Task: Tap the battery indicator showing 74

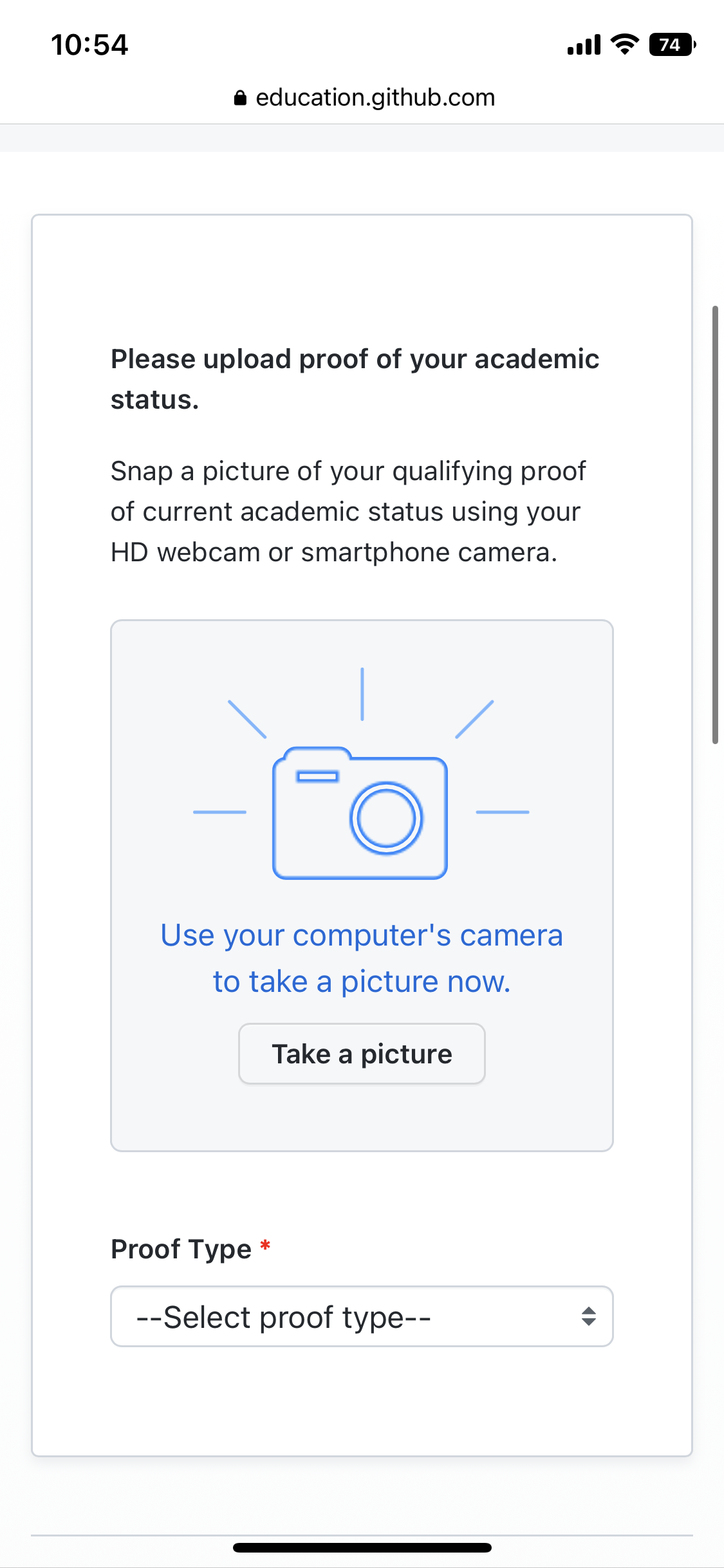Action: [x=669, y=44]
